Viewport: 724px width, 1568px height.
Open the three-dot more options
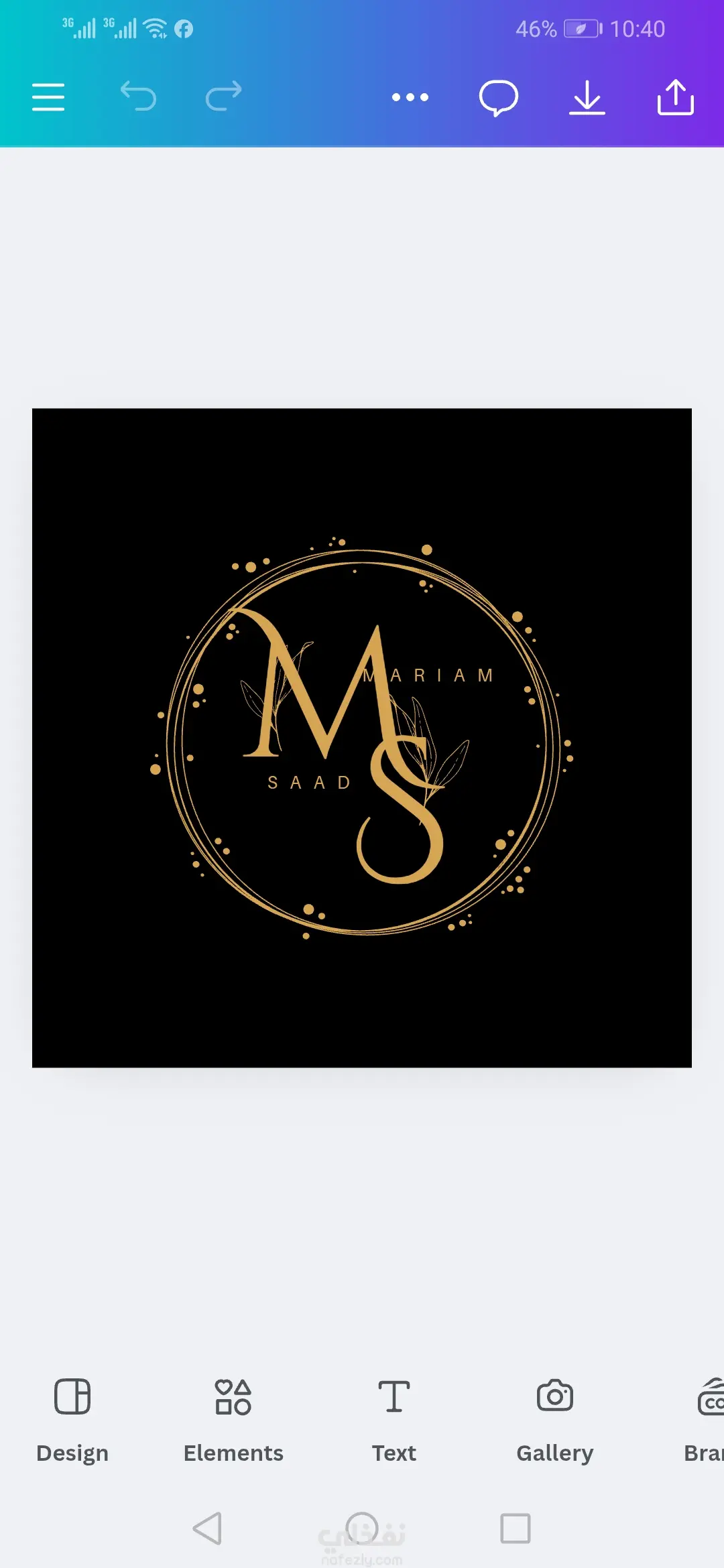[x=410, y=97]
